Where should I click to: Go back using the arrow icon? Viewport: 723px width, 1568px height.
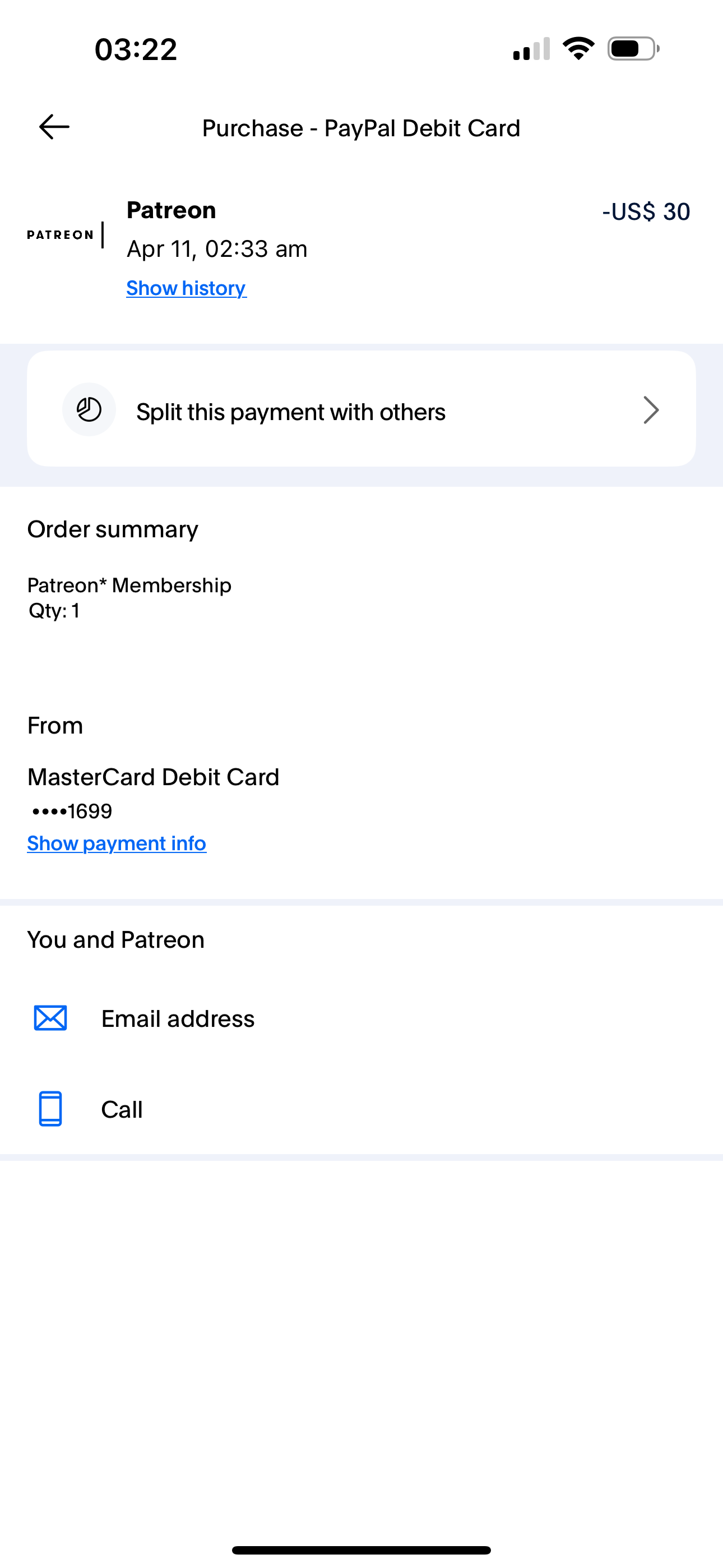(x=54, y=127)
